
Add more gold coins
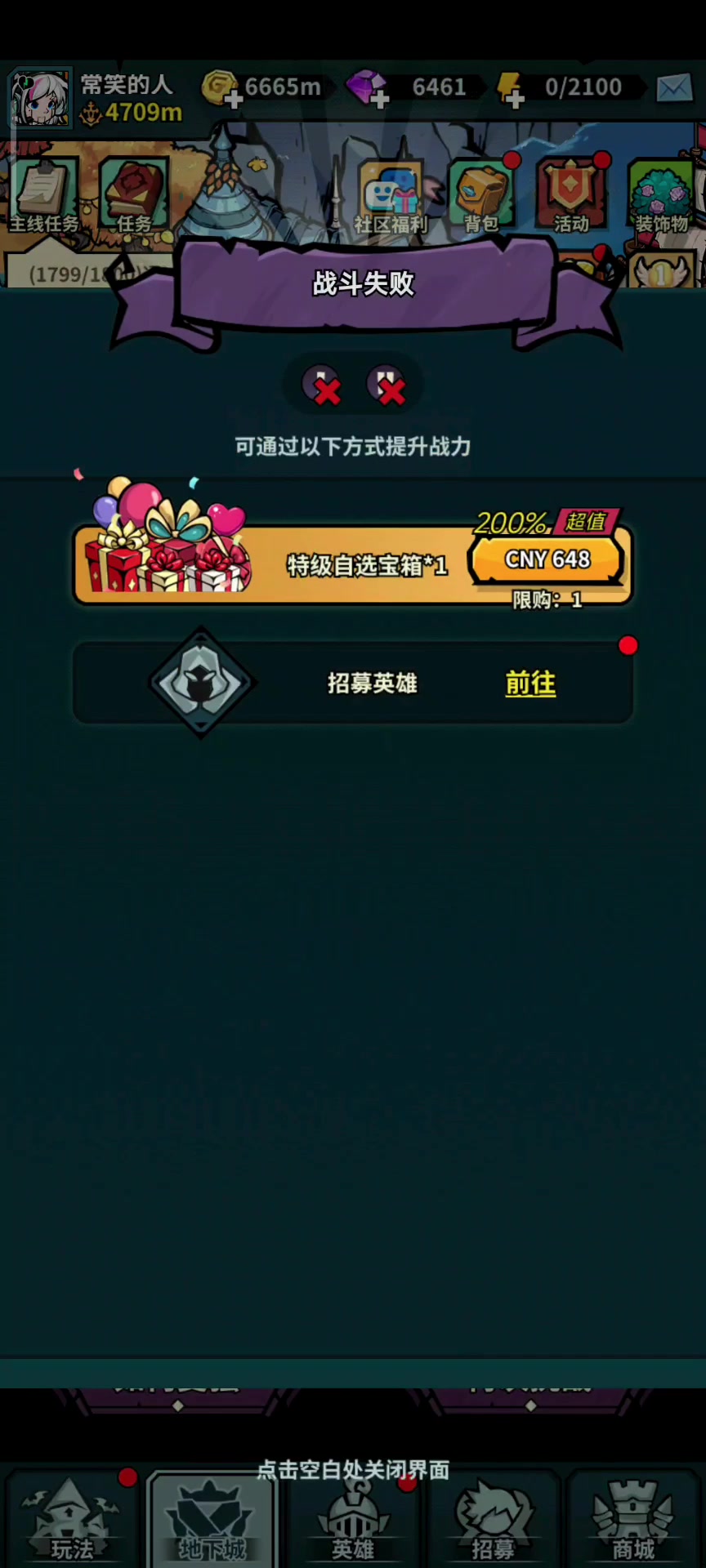[233, 100]
